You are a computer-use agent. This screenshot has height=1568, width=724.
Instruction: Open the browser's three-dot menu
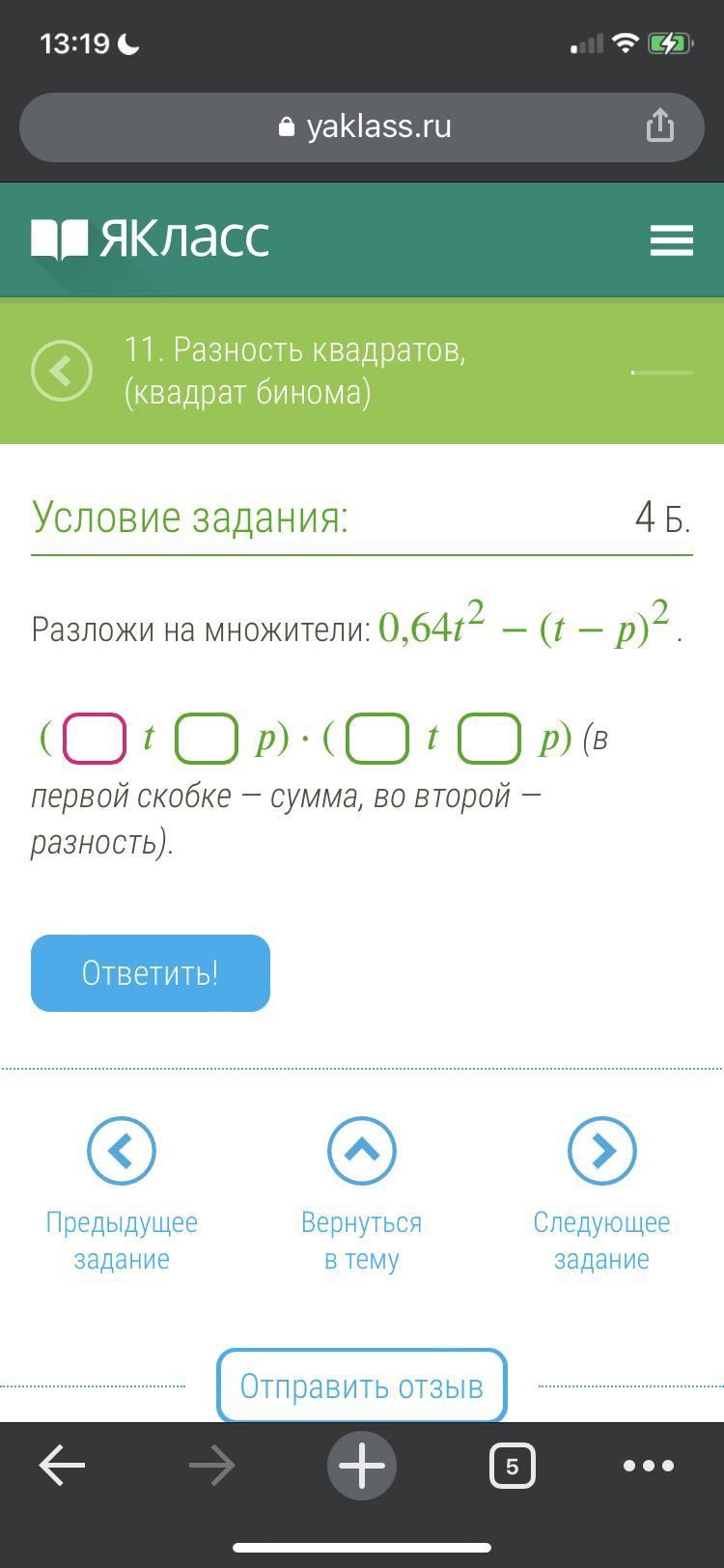coord(649,1466)
